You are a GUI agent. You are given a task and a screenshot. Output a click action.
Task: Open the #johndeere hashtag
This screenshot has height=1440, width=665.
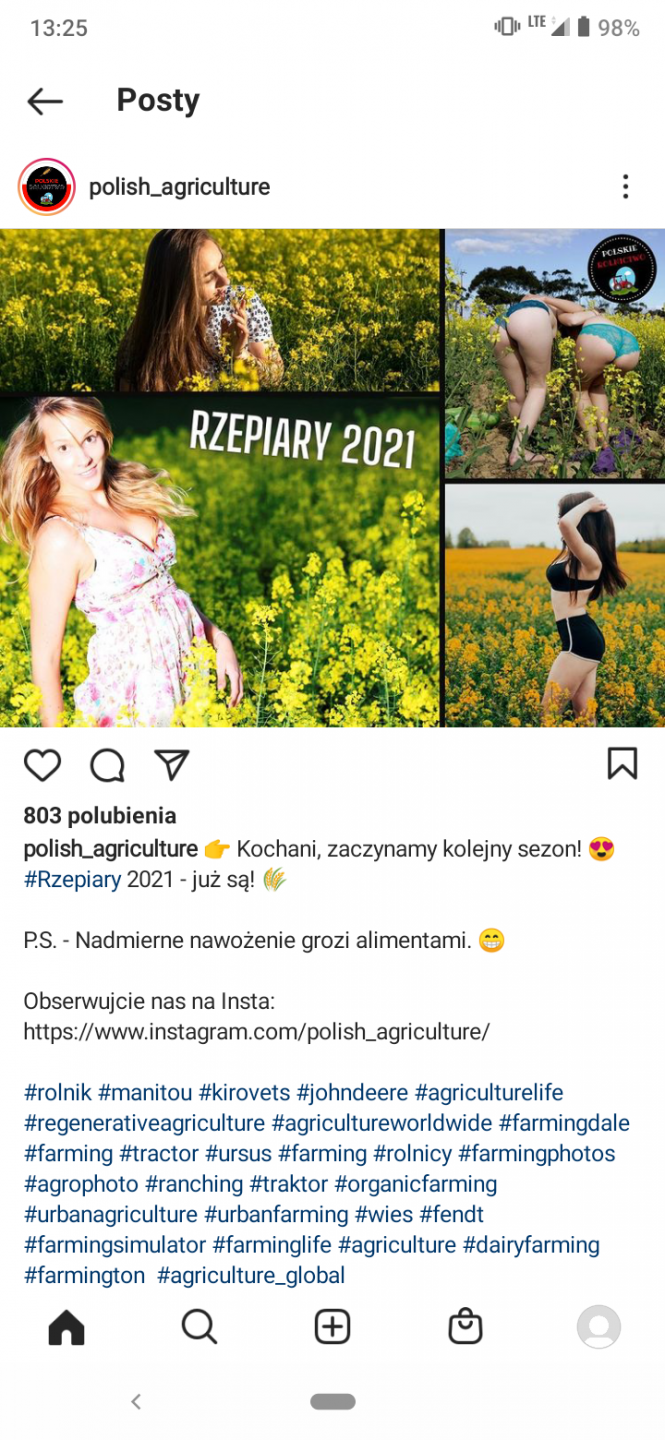tap(352, 1092)
